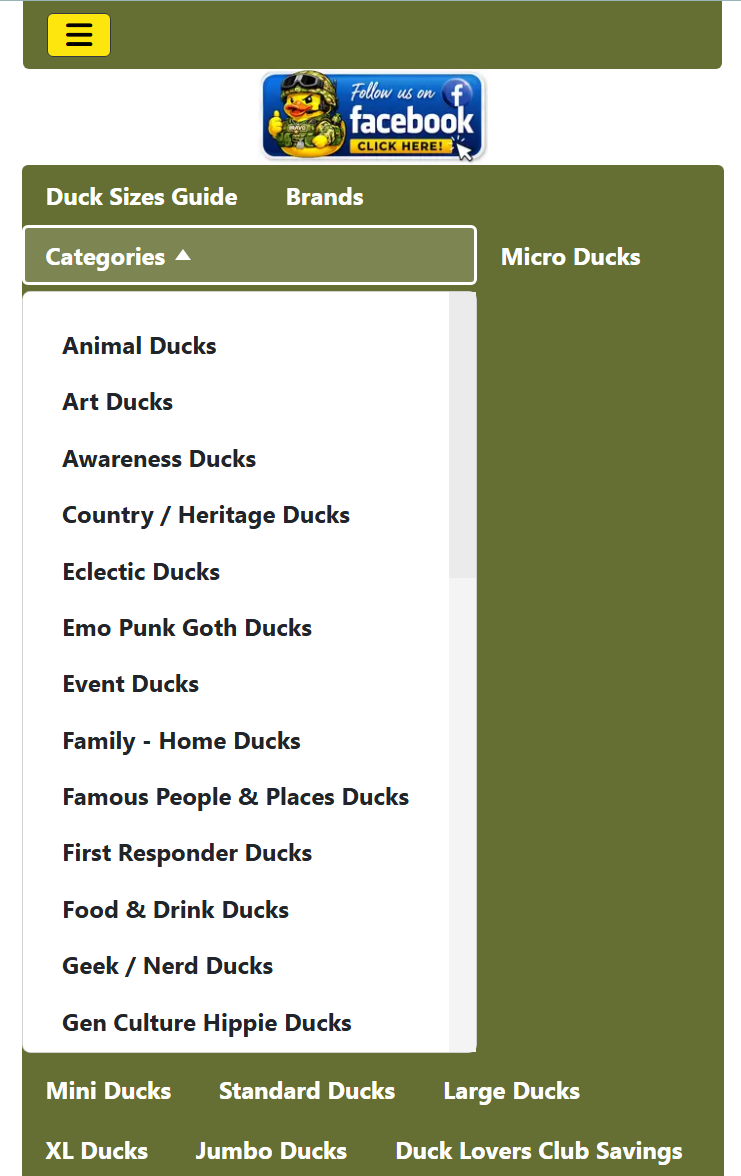Open Duck Sizes Guide
Screen dimensions: 741x1176
(x=142, y=196)
